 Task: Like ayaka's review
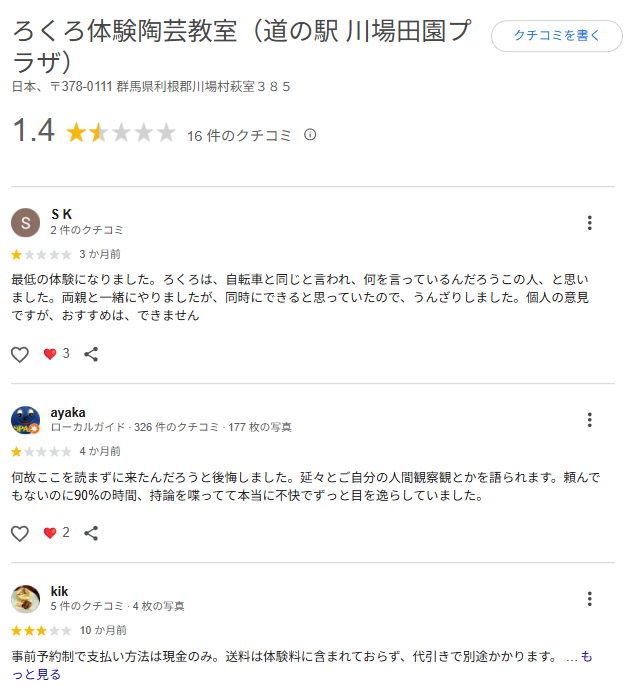[20, 533]
